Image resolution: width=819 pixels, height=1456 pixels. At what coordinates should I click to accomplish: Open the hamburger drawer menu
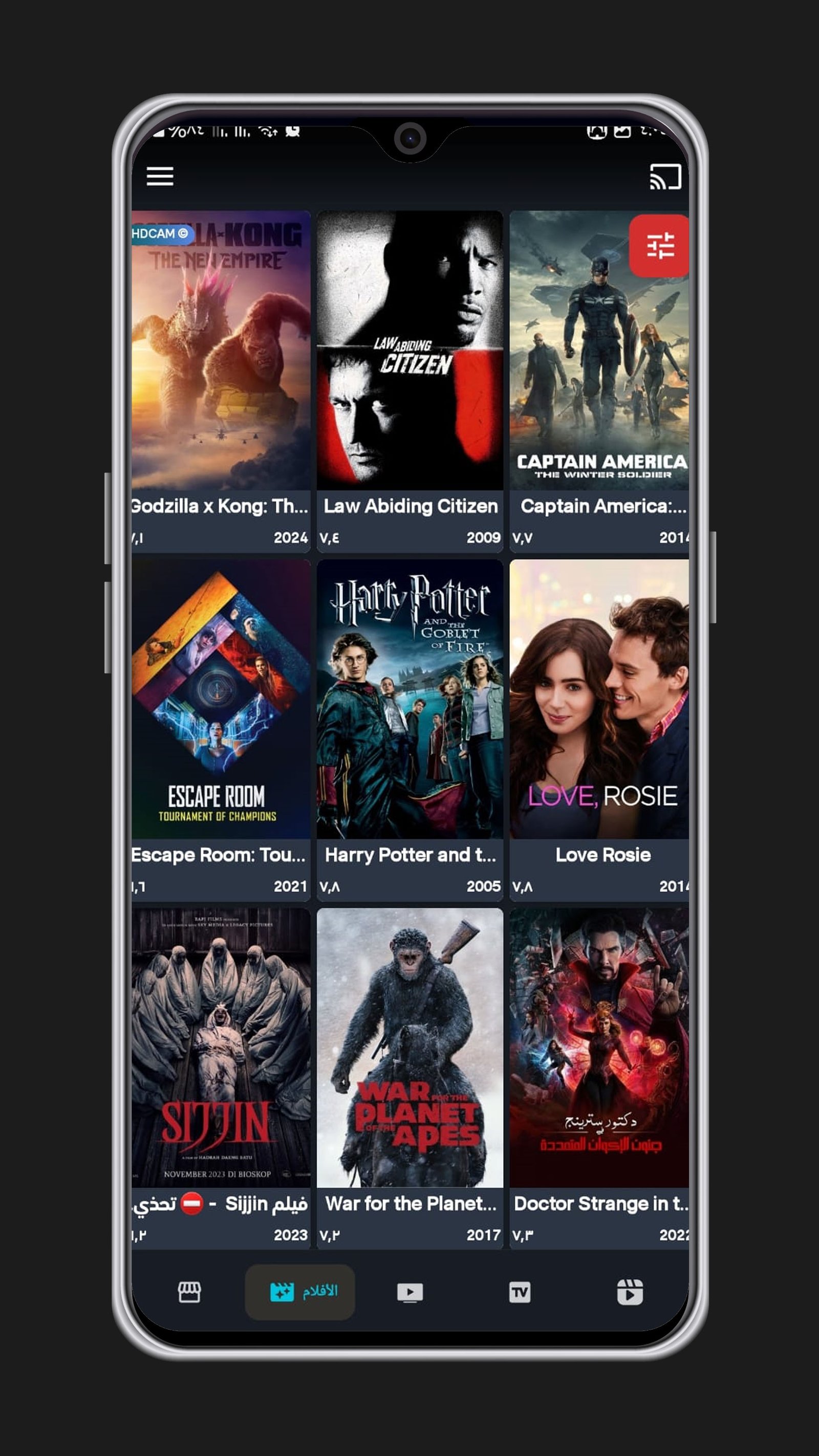[160, 177]
